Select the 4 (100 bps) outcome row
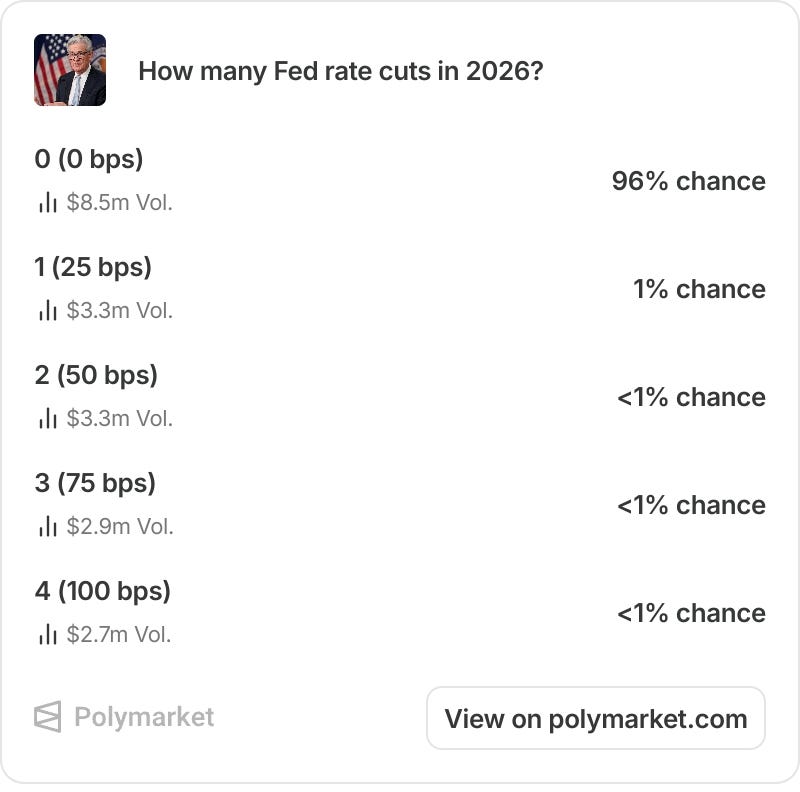The height and width of the screenshot is (792, 800). click(400, 612)
